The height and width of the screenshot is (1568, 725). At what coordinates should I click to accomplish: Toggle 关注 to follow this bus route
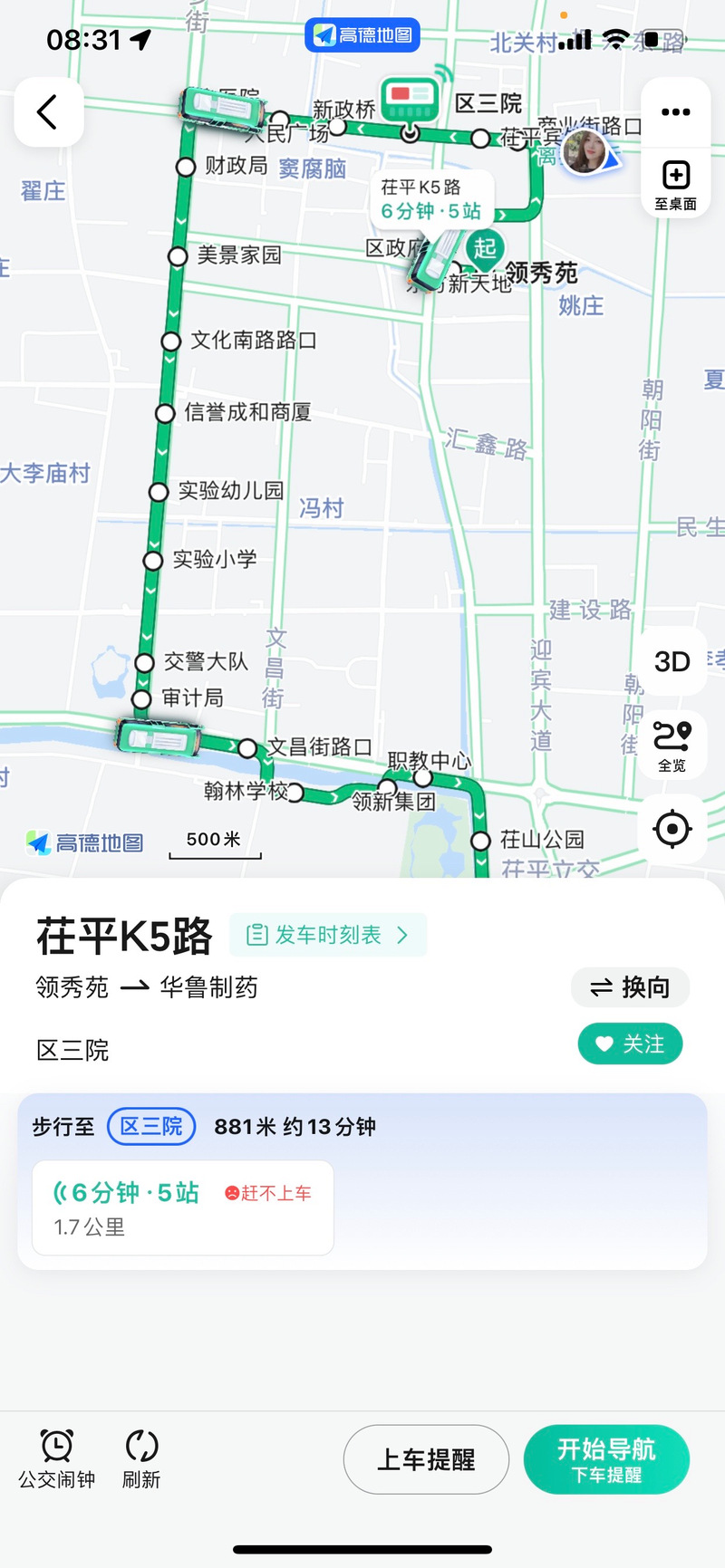coord(630,1044)
